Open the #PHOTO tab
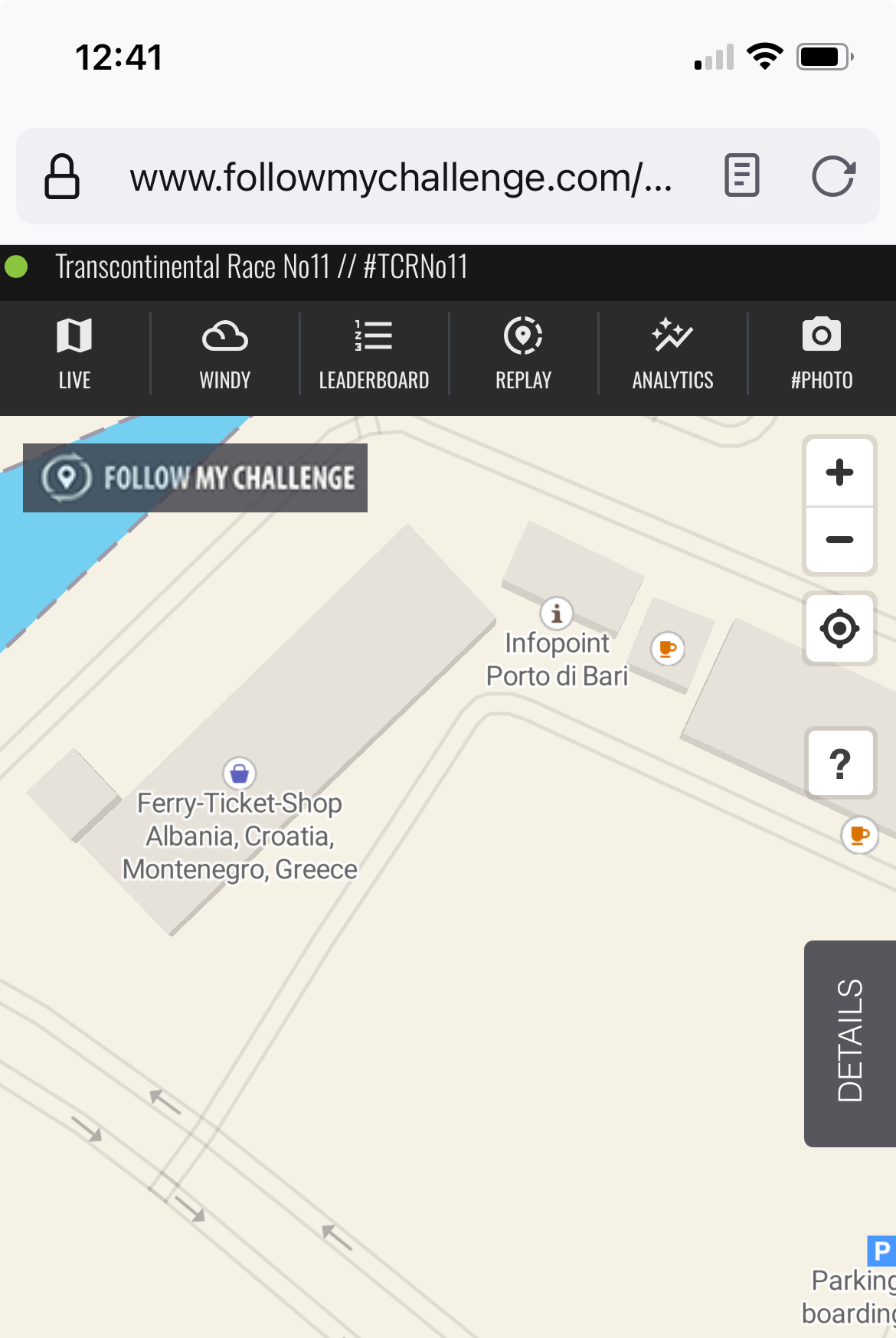 822,354
